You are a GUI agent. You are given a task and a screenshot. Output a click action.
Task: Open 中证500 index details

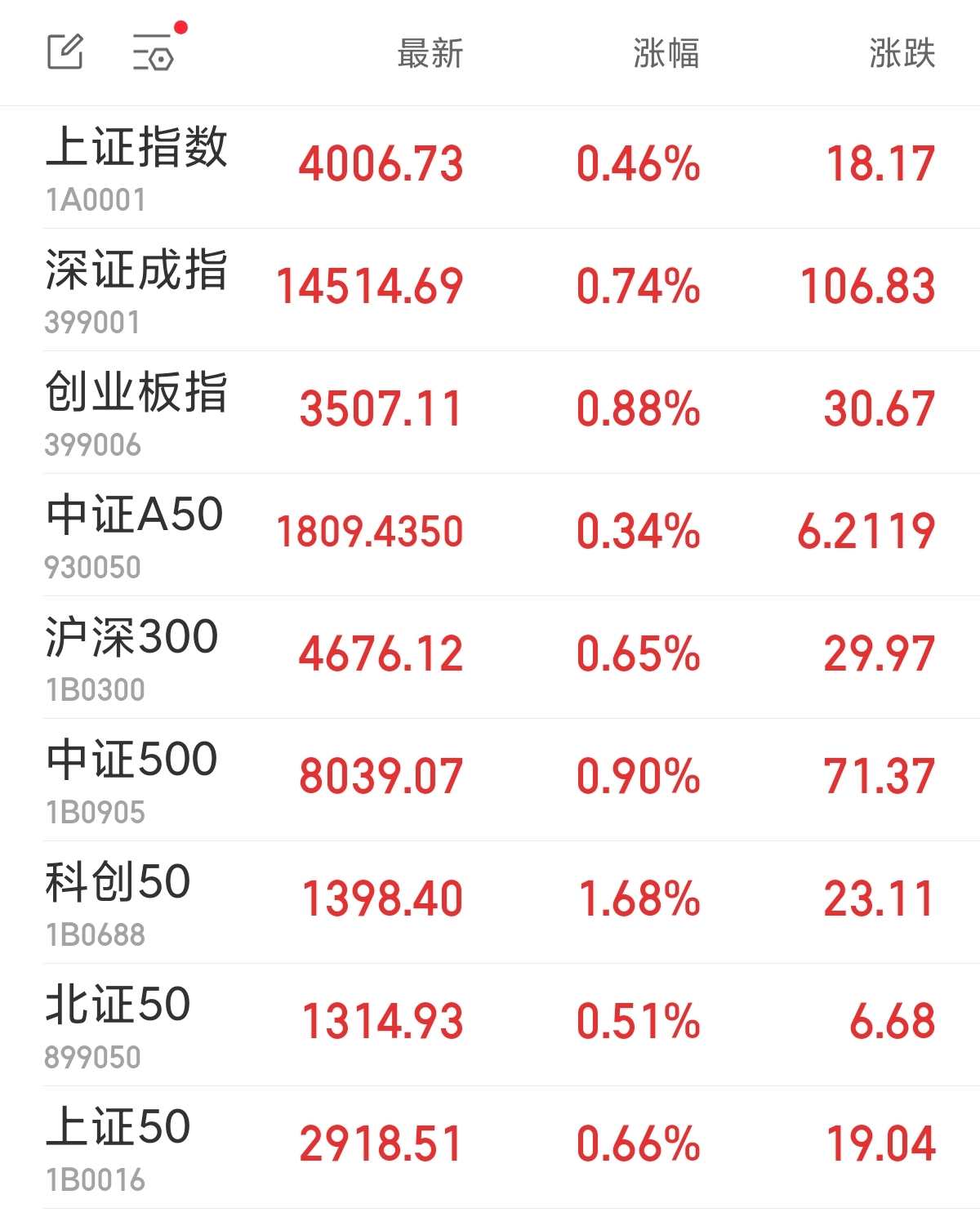pos(132,779)
